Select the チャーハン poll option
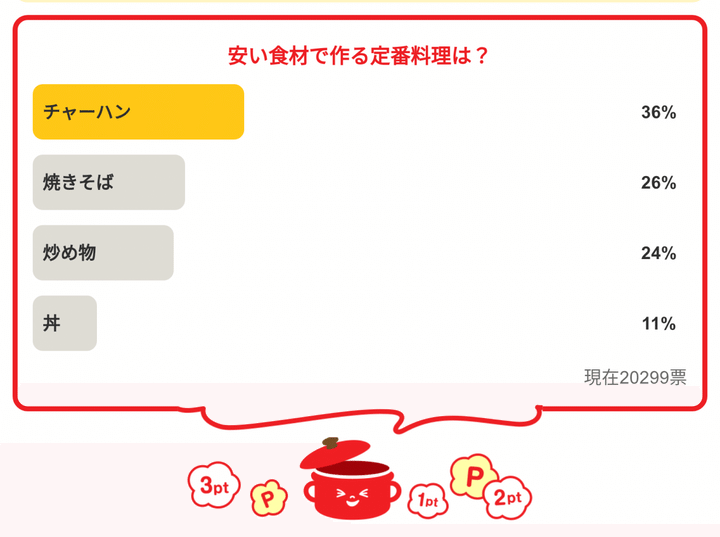 tap(138, 112)
